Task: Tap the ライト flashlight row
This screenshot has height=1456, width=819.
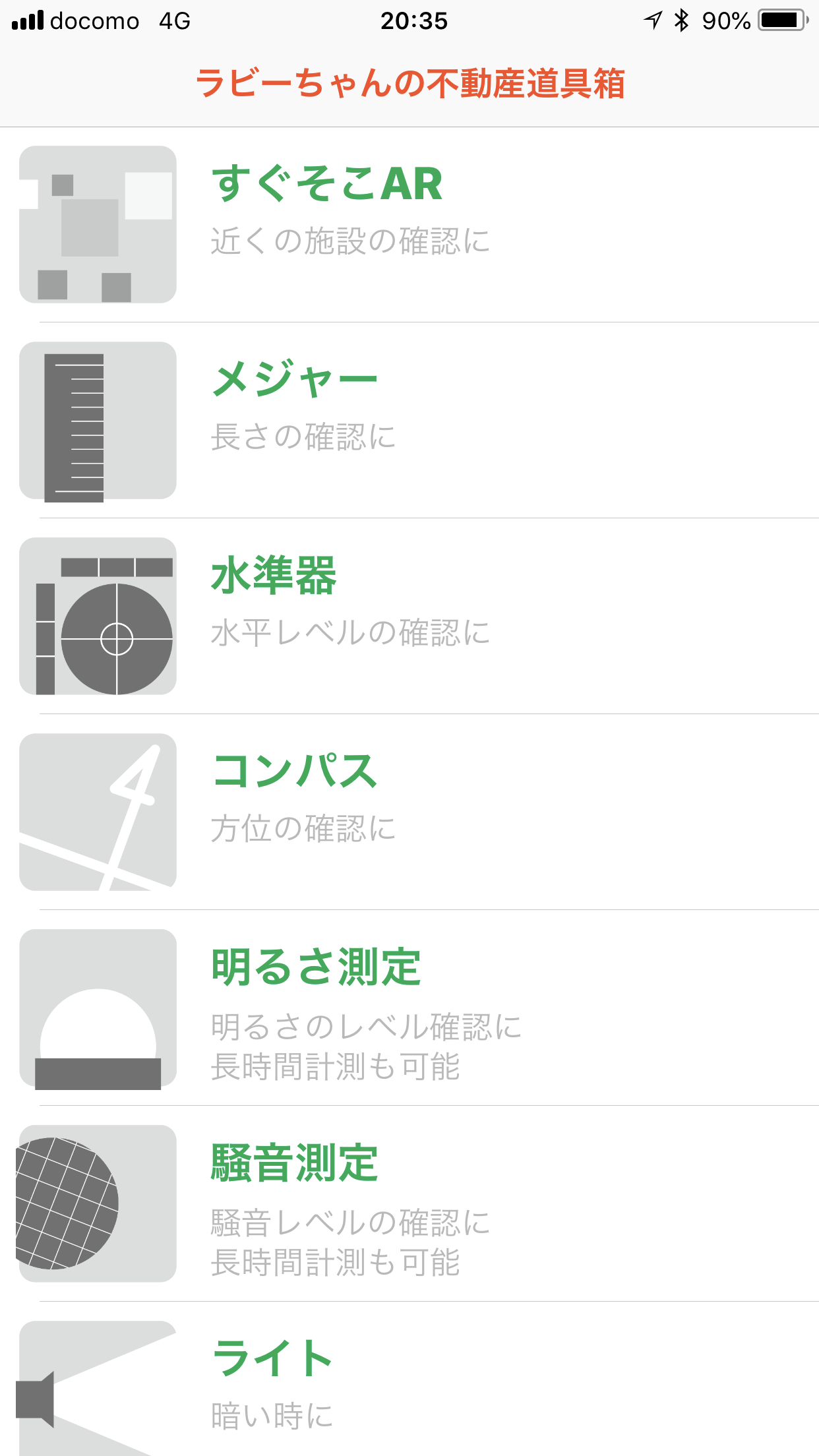Action: pos(409,1385)
